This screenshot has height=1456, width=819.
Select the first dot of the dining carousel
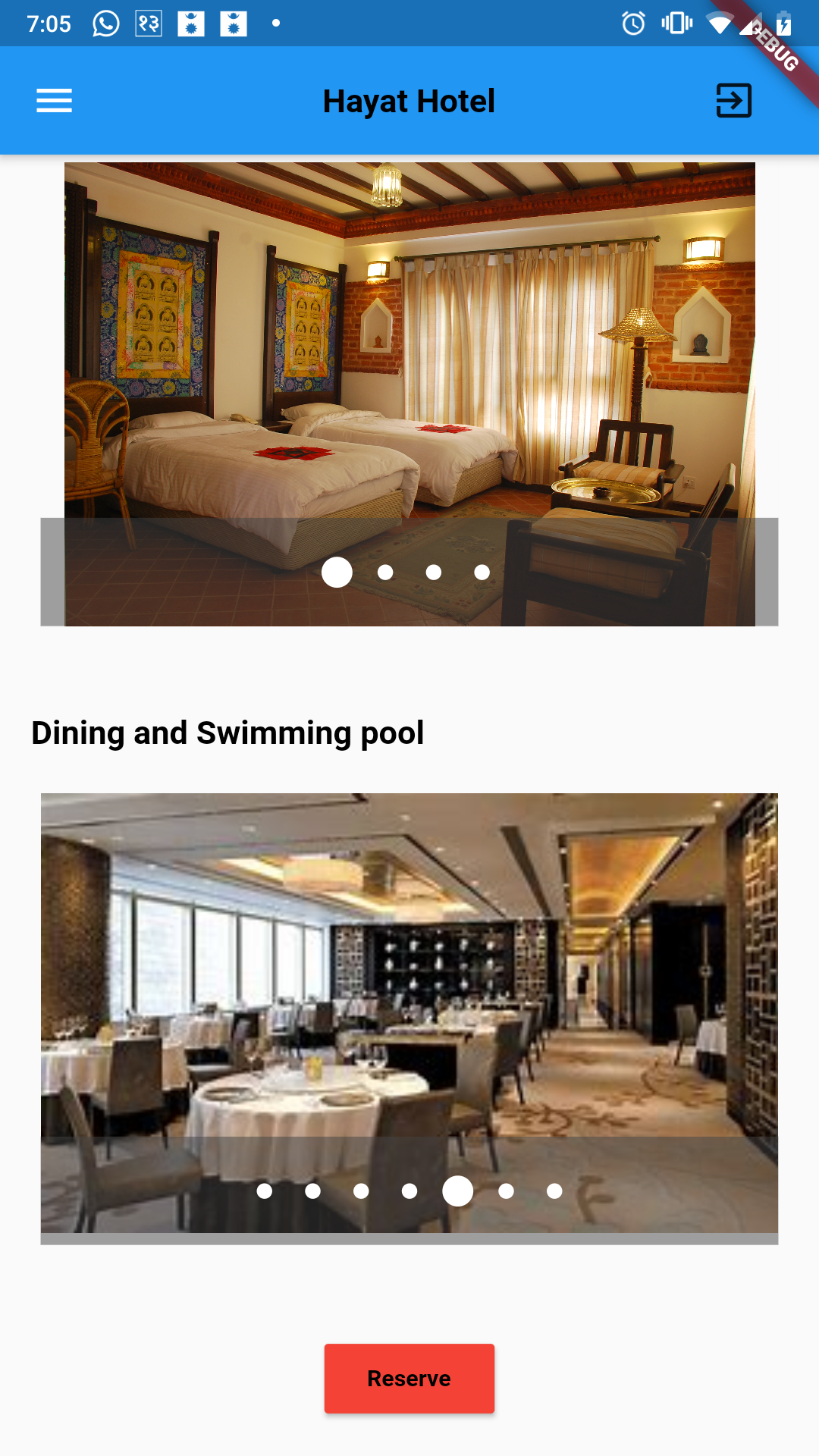(265, 1191)
